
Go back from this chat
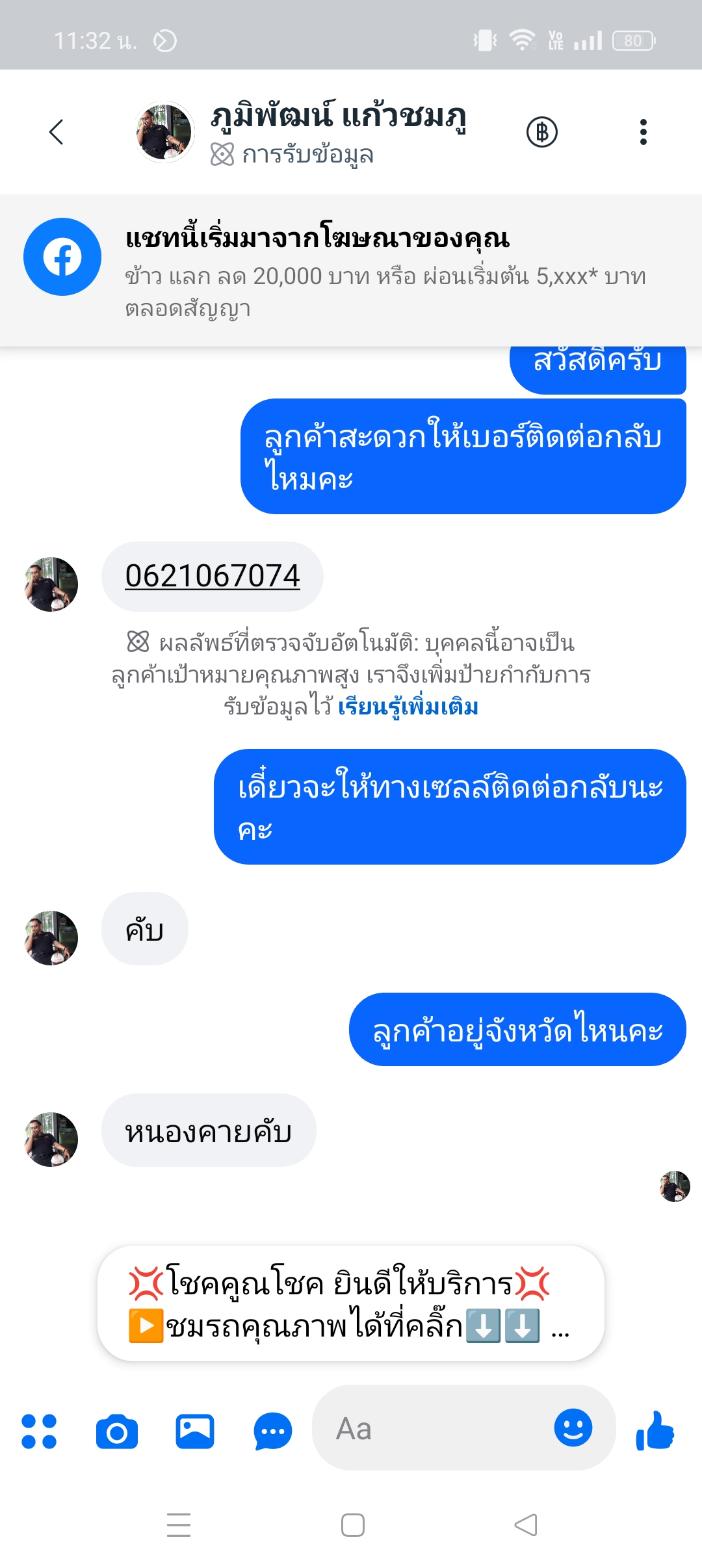57,132
